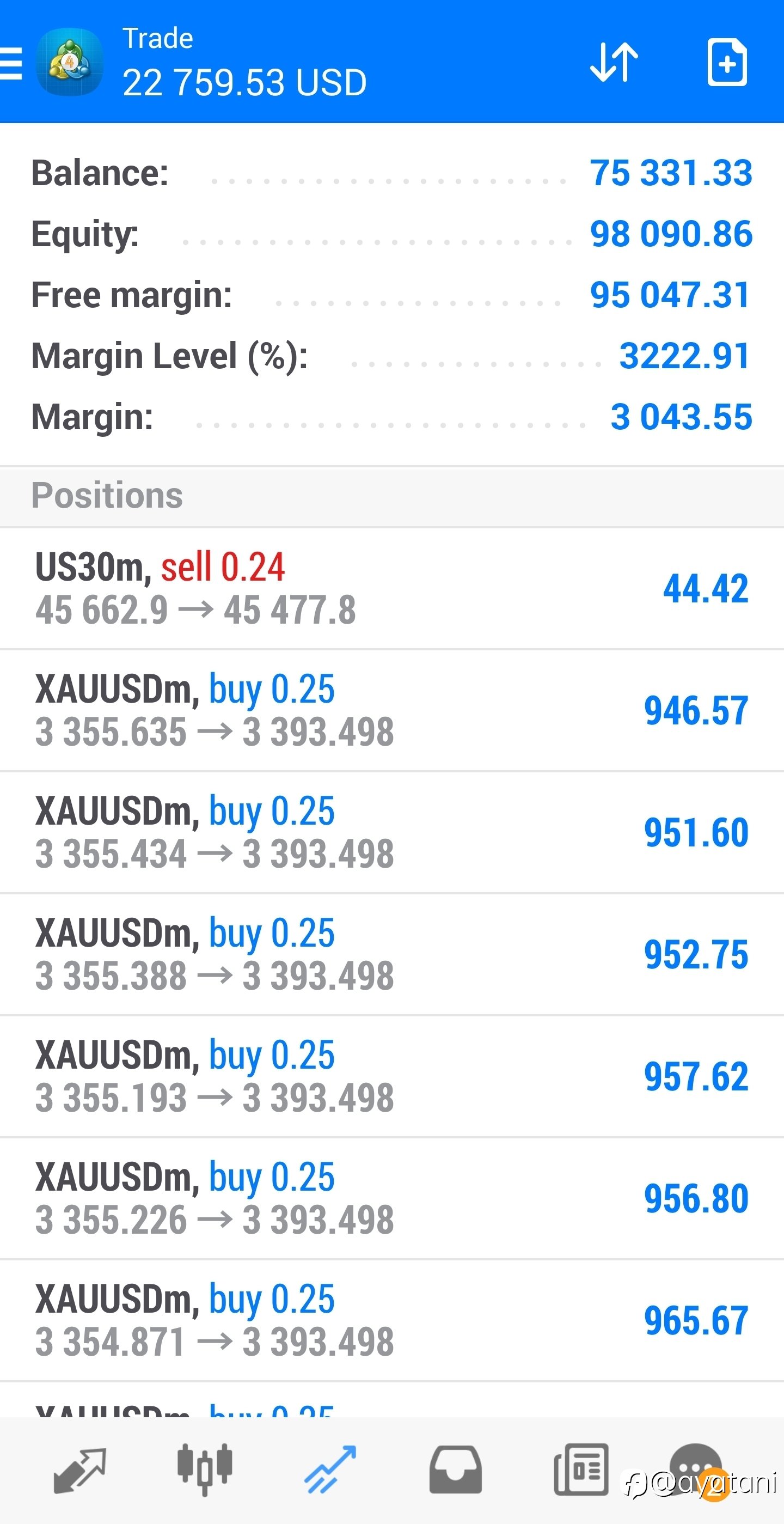
Task: Open the hamburger drawer menu
Action: click(x=11, y=63)
